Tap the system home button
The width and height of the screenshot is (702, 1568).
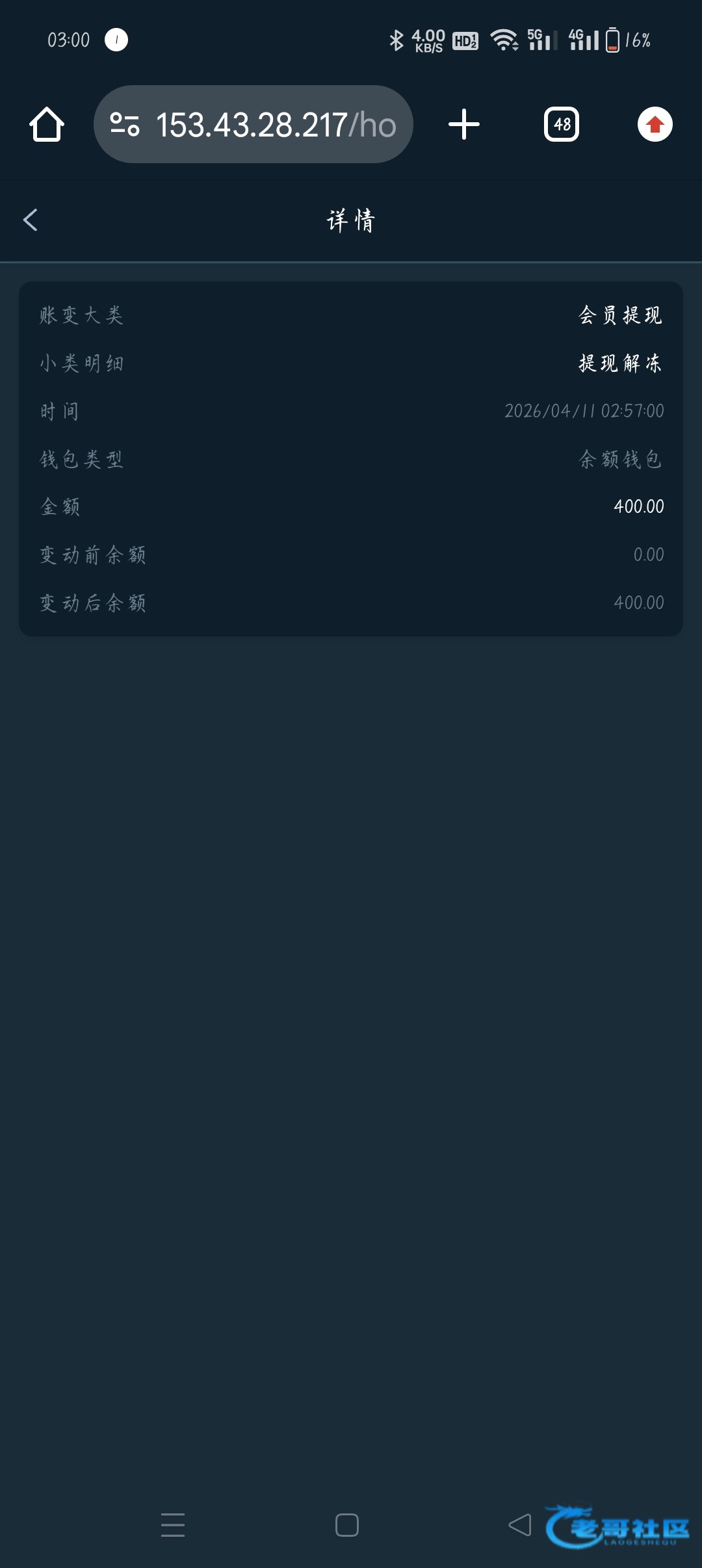point(347,1525)
